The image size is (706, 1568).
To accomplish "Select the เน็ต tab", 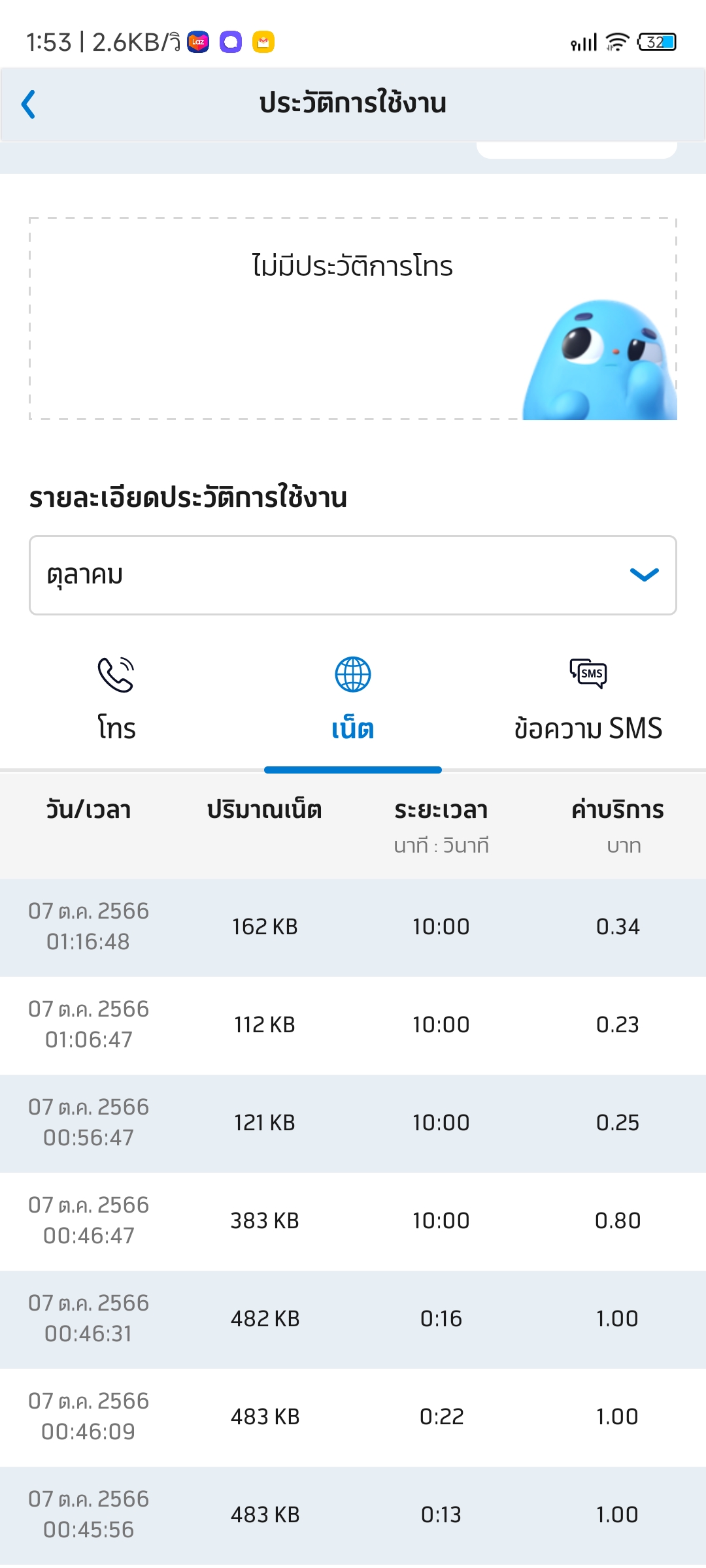I will coord(353,700).
